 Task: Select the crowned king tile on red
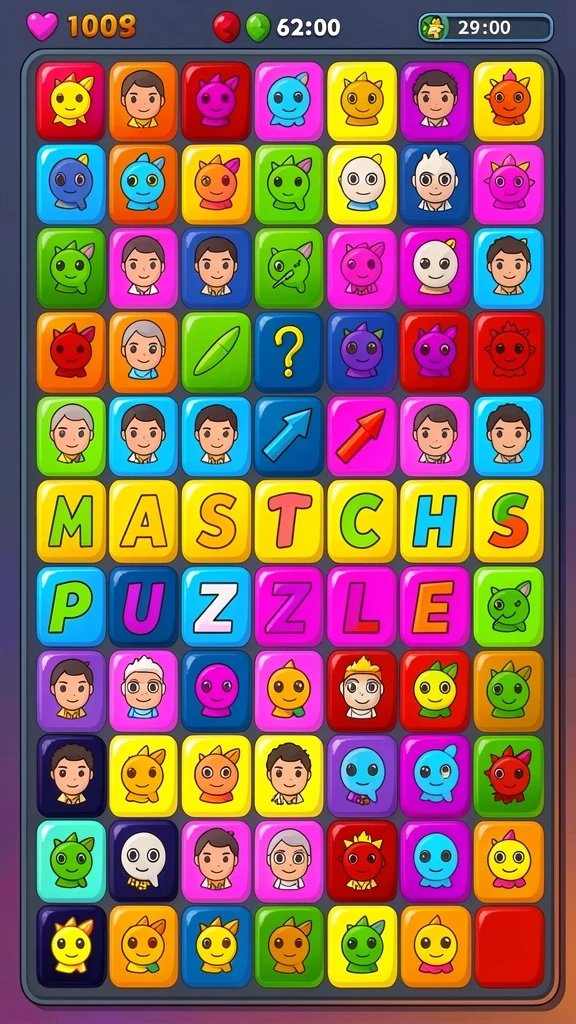[x=362, y=690]
